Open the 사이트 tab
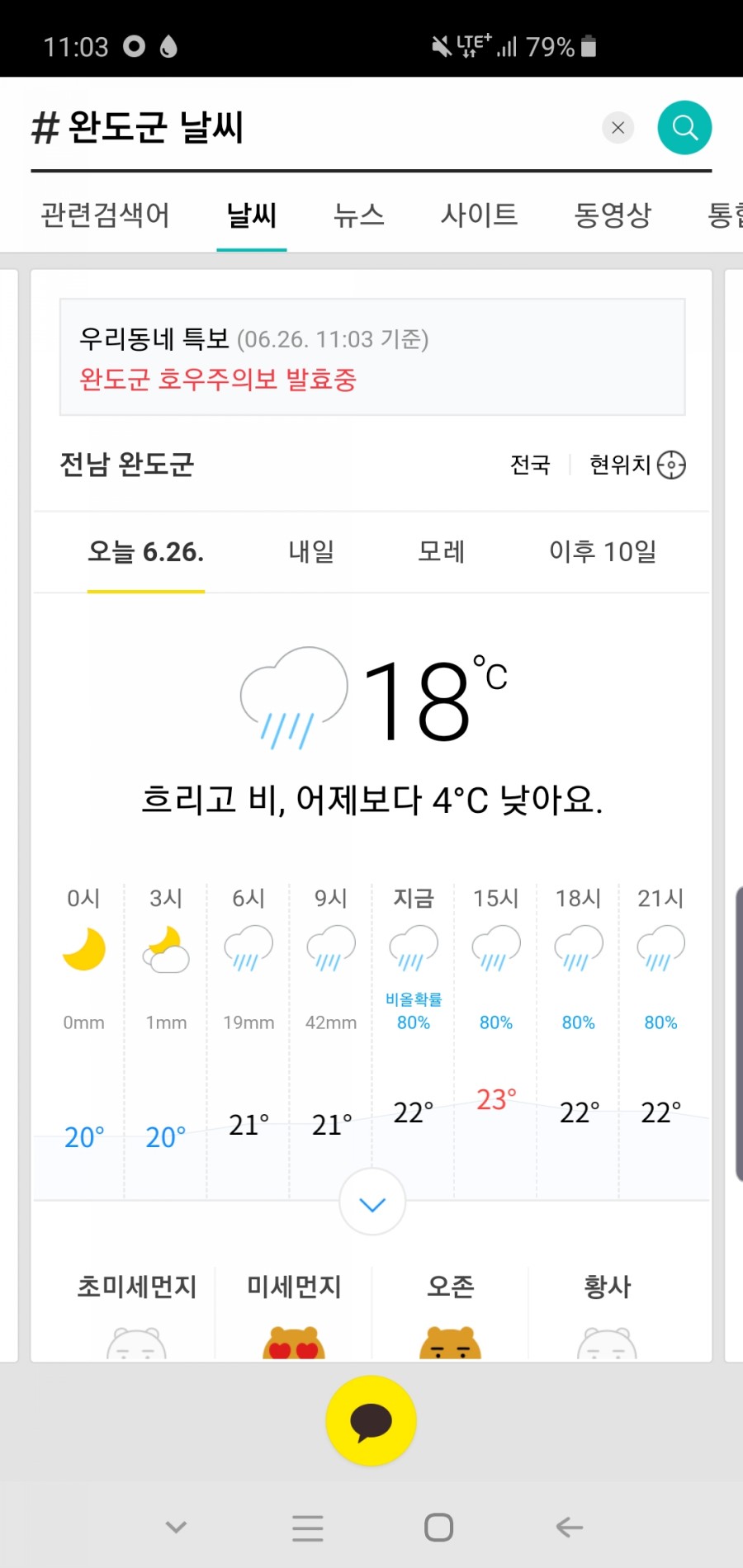743x1568 pixels. [x=480, y=215]
